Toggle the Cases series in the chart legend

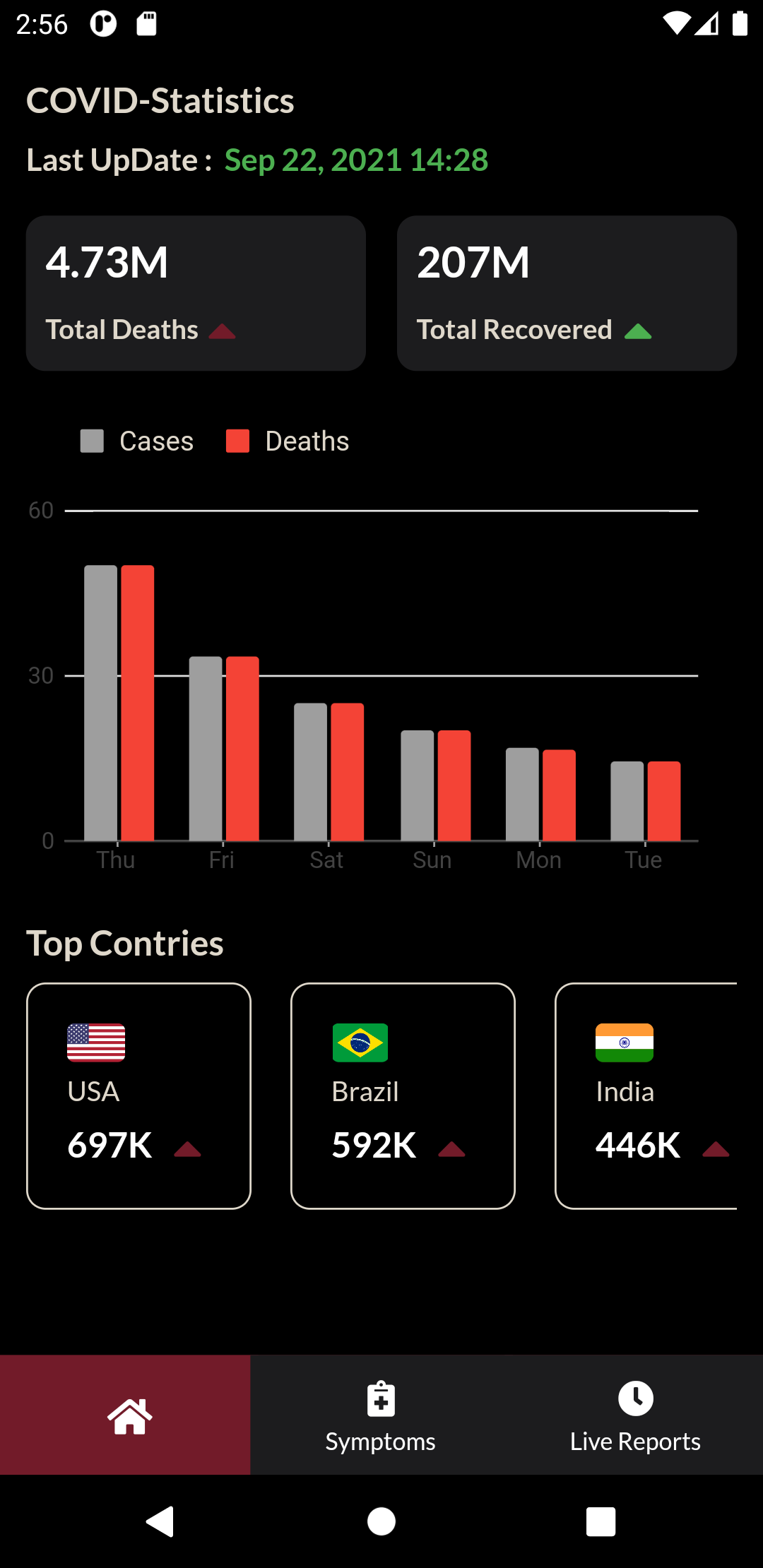(137, 440)
